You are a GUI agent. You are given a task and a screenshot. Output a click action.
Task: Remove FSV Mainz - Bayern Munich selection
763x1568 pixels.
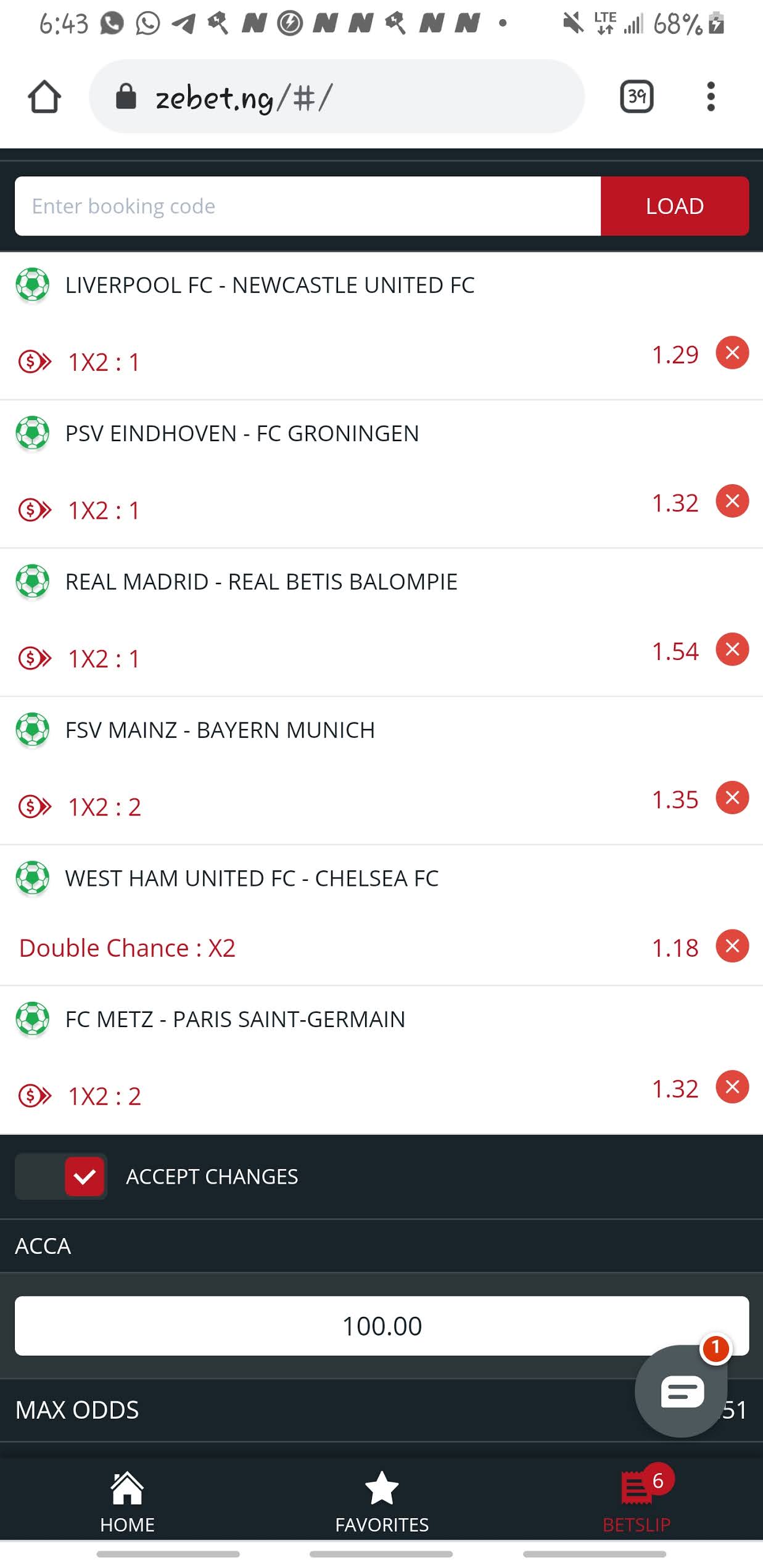(x=732, y=798)
